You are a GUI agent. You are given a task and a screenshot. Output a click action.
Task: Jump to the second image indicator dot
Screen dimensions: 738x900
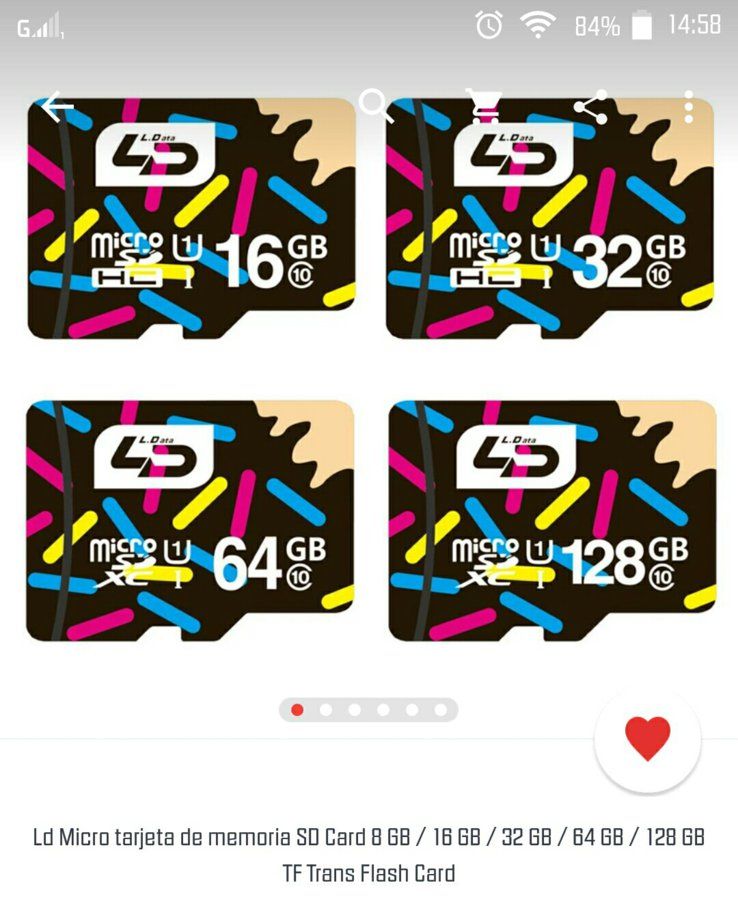tap(326, 710)
